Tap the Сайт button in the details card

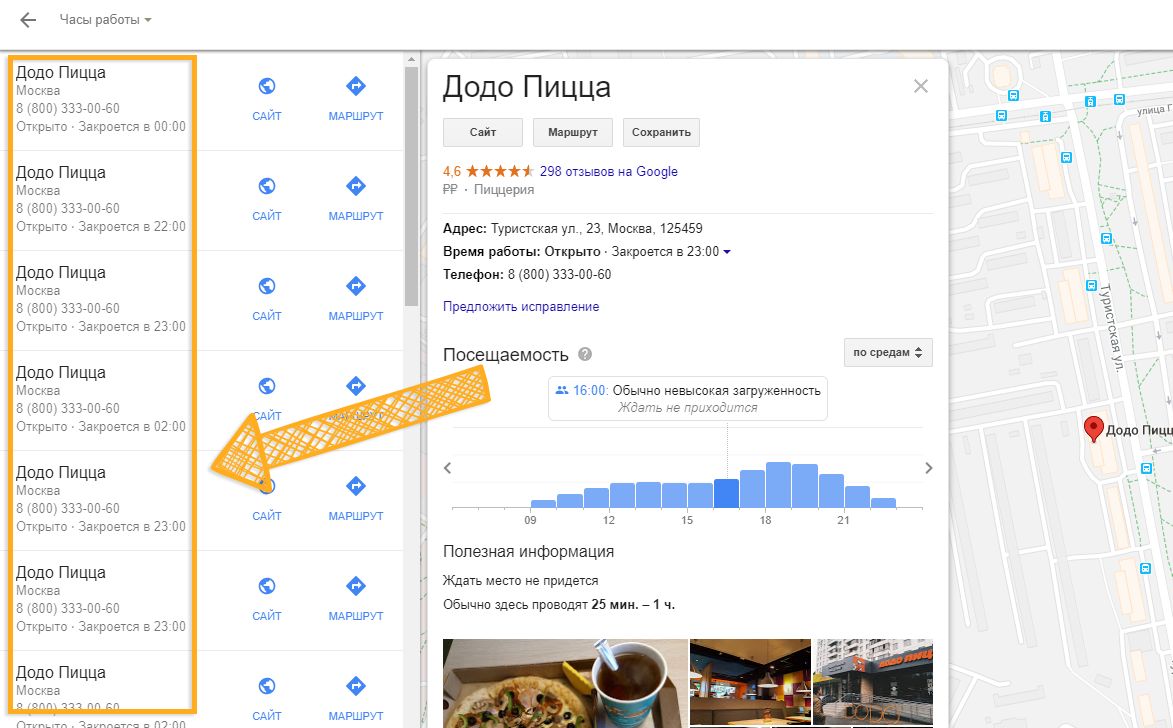[x=483, y=132]
